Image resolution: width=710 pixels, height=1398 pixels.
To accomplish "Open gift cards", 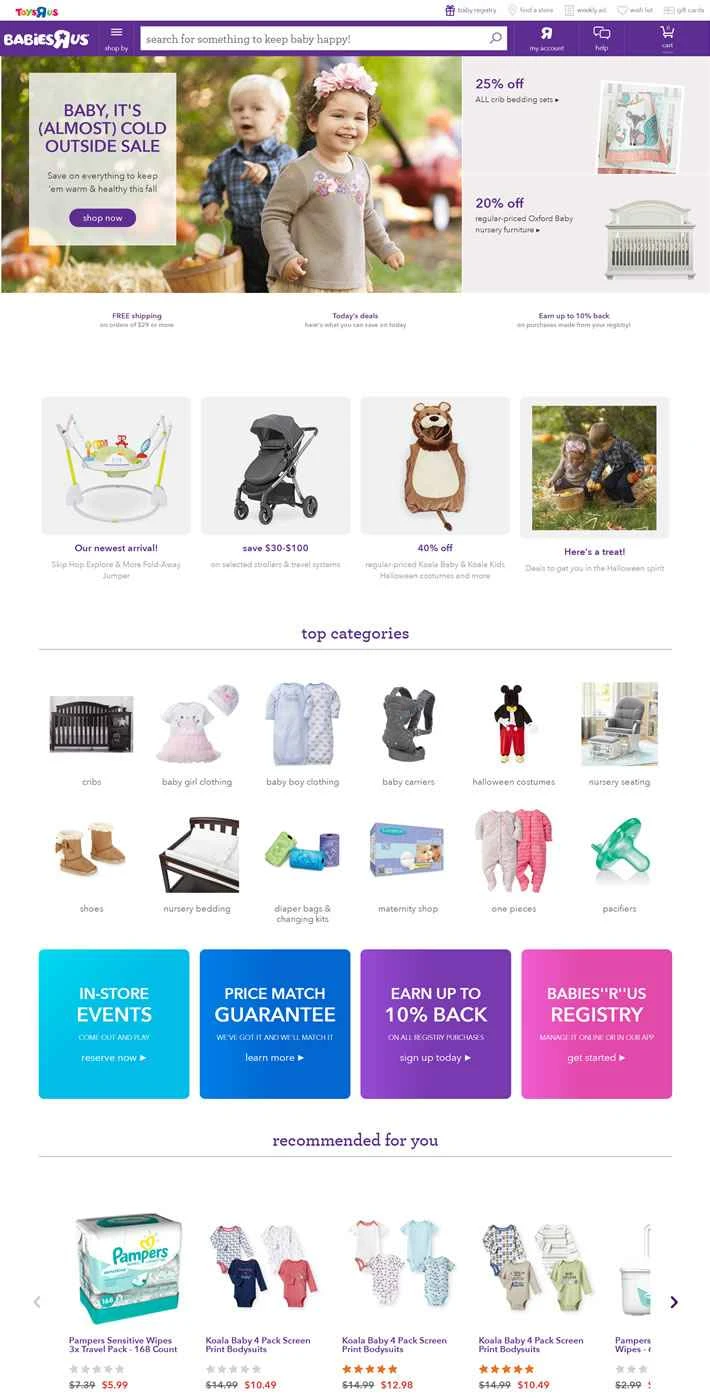I will click(x=684, y=10).
